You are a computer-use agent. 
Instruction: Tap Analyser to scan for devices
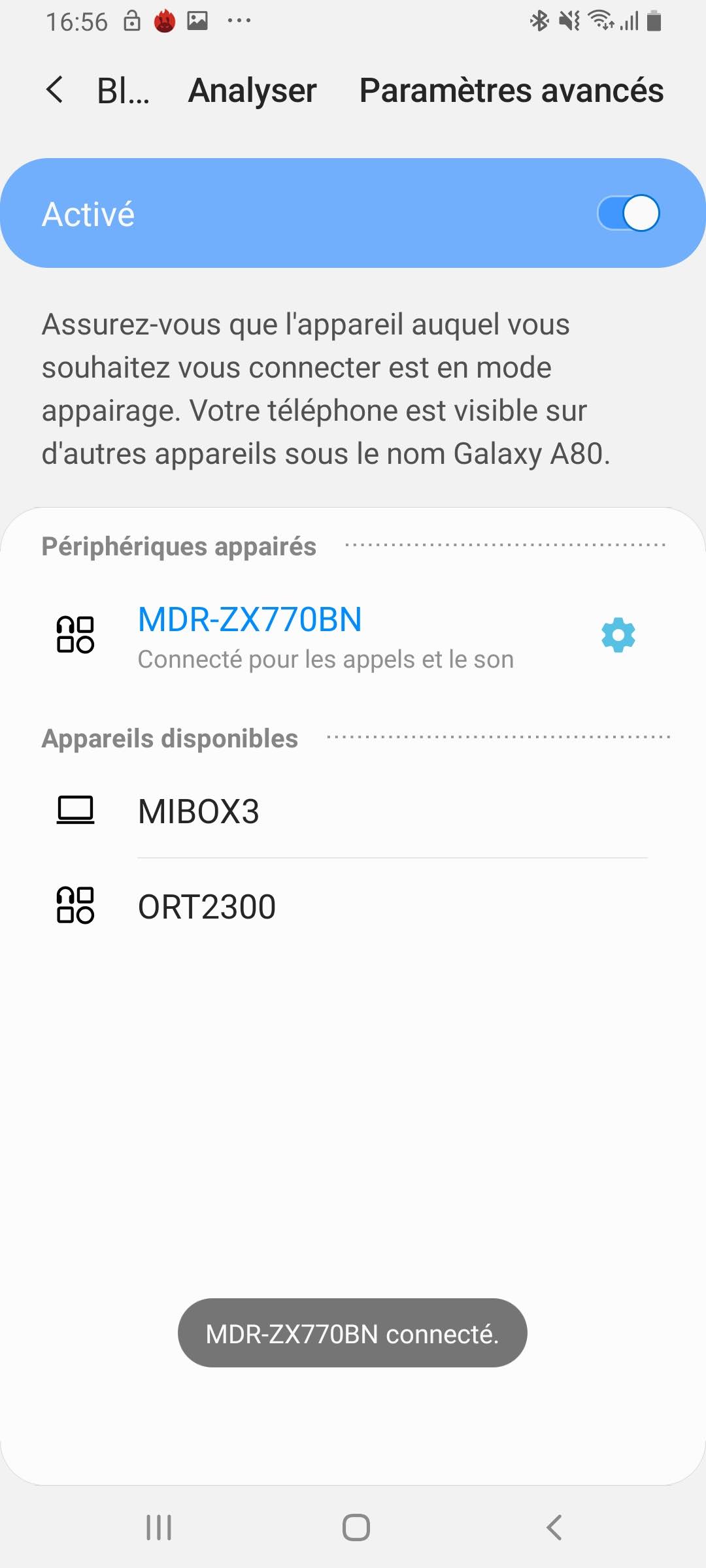(252, 90)
